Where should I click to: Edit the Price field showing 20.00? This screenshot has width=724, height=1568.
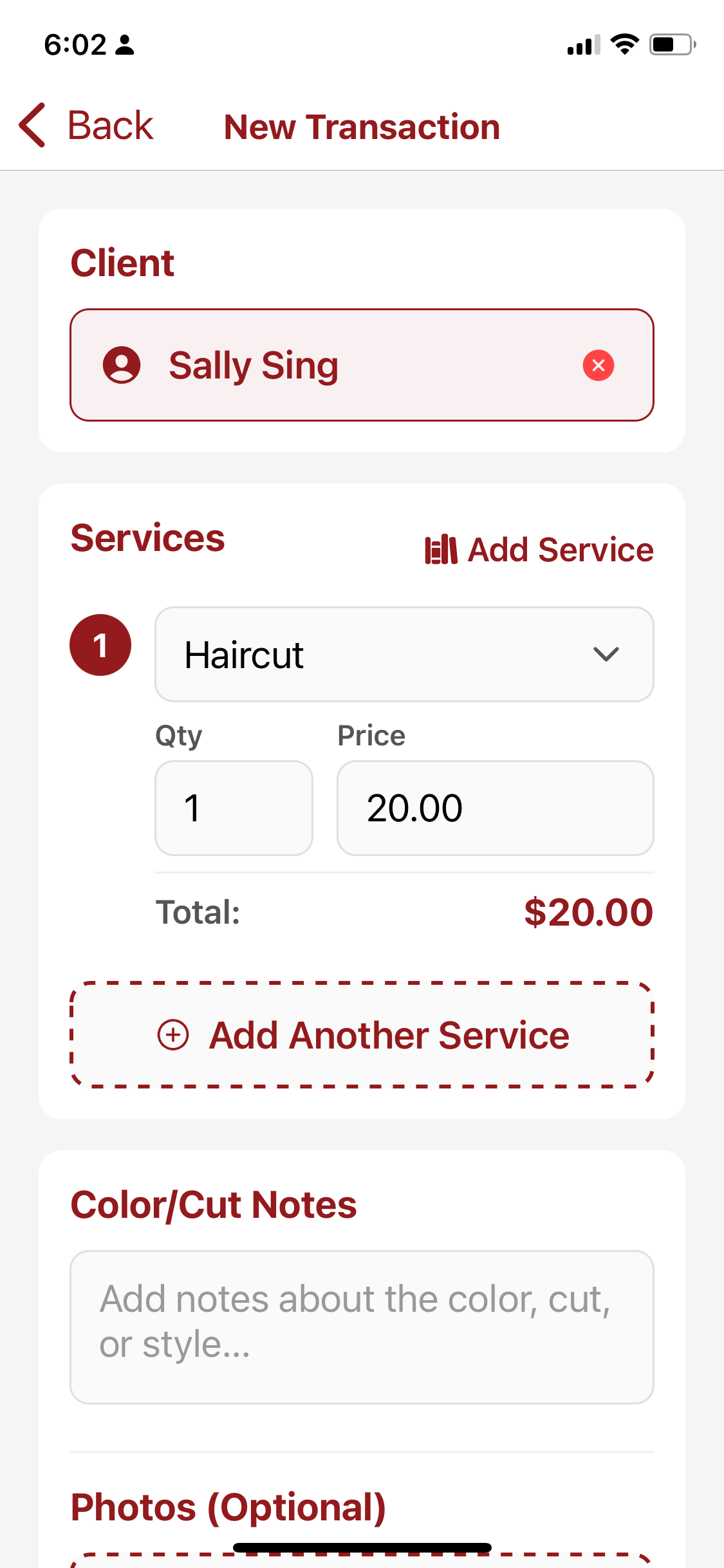[495, 808]
